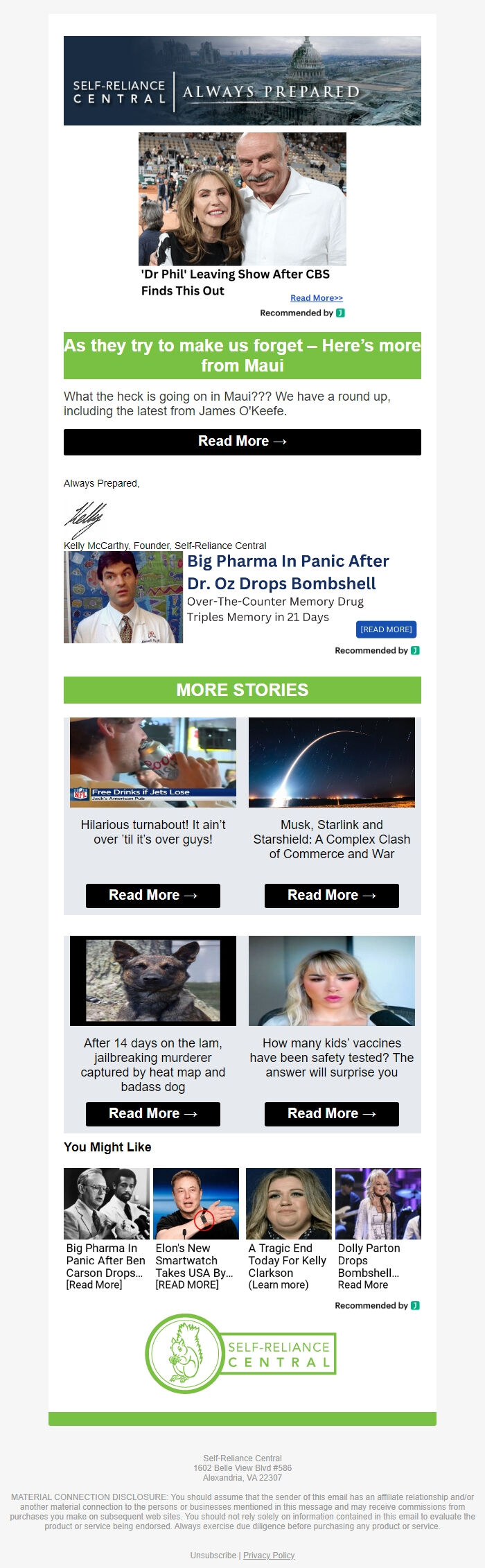Read More on Musk, Starlink and Starshield
485x1568 pixels.
click(x=331, y=895)
